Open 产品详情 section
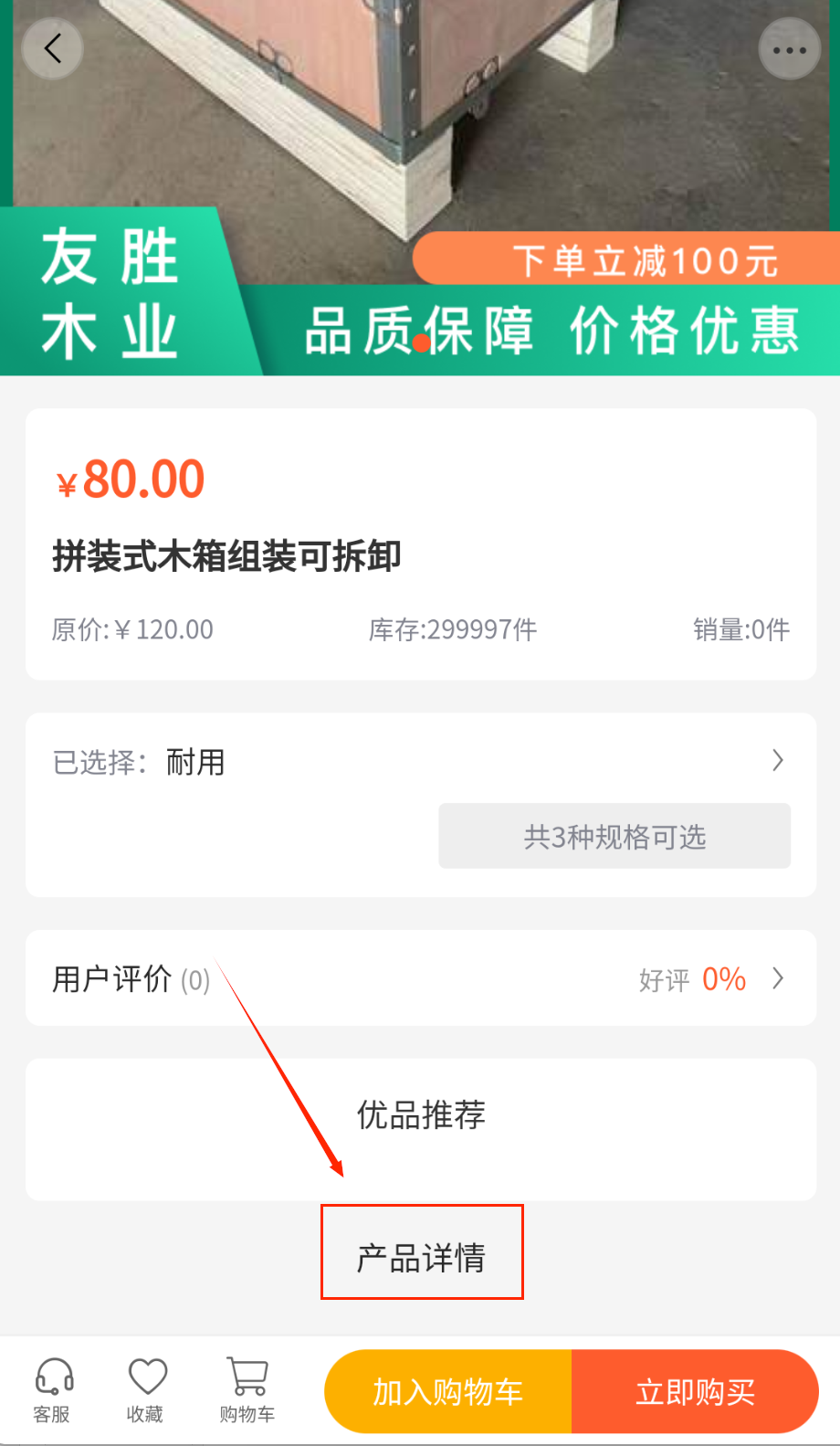This screenshot has width=840, height=1446. coord(422,1258)
